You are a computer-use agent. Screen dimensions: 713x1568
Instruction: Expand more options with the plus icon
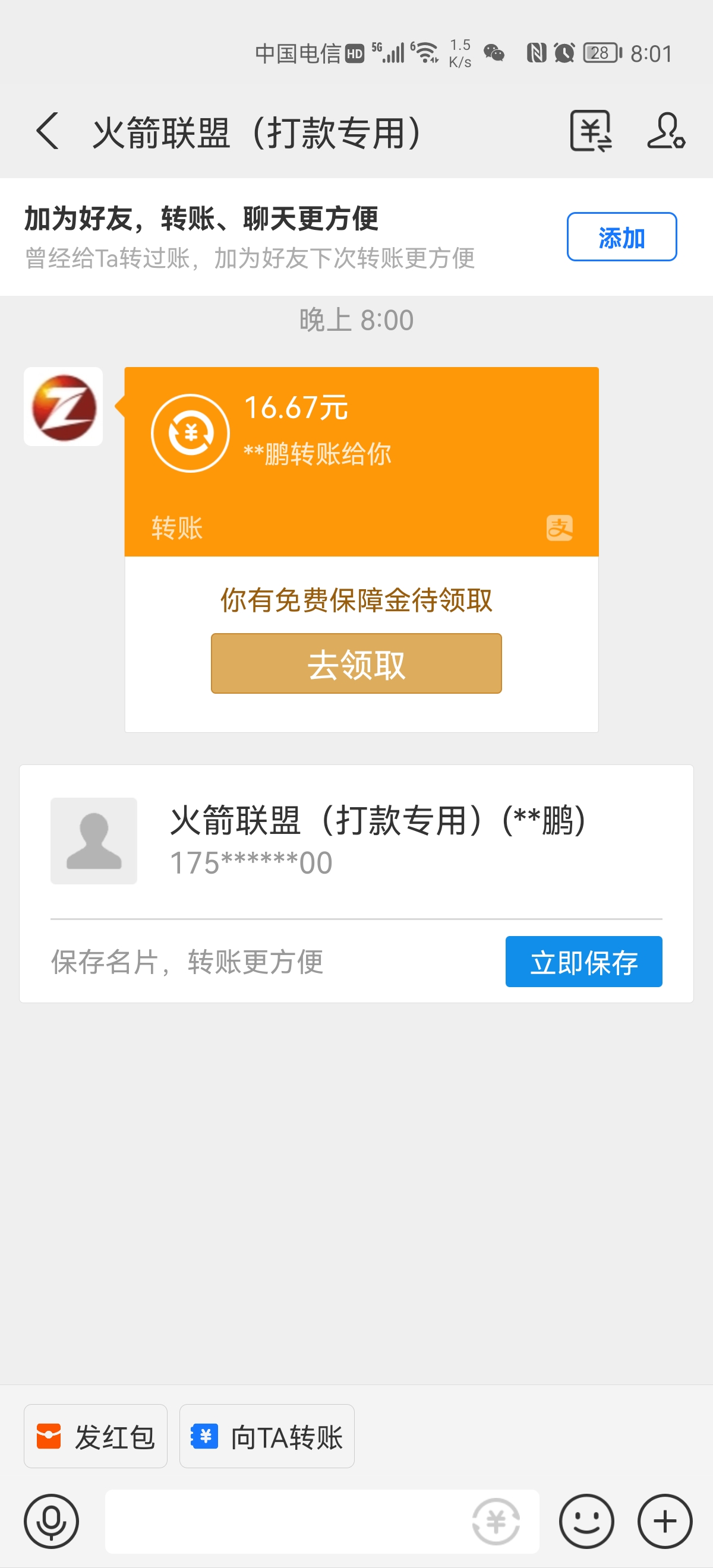tap(665, 1521)
